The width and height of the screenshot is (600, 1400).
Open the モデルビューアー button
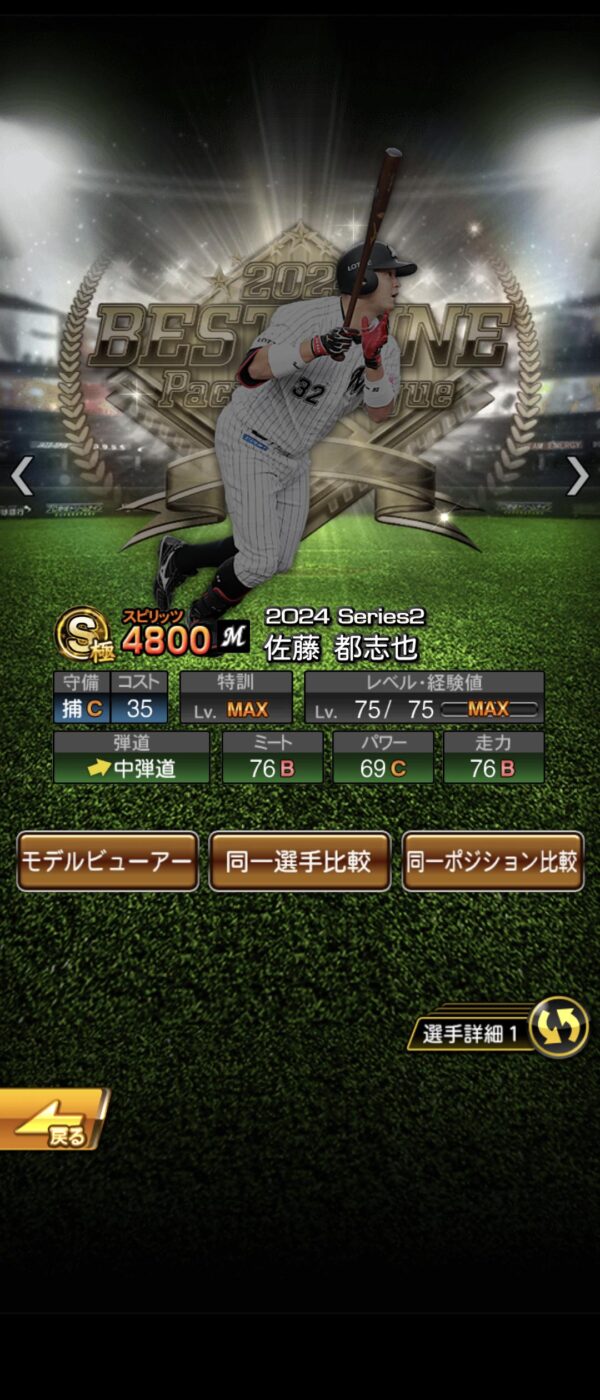tap(108, 861)
